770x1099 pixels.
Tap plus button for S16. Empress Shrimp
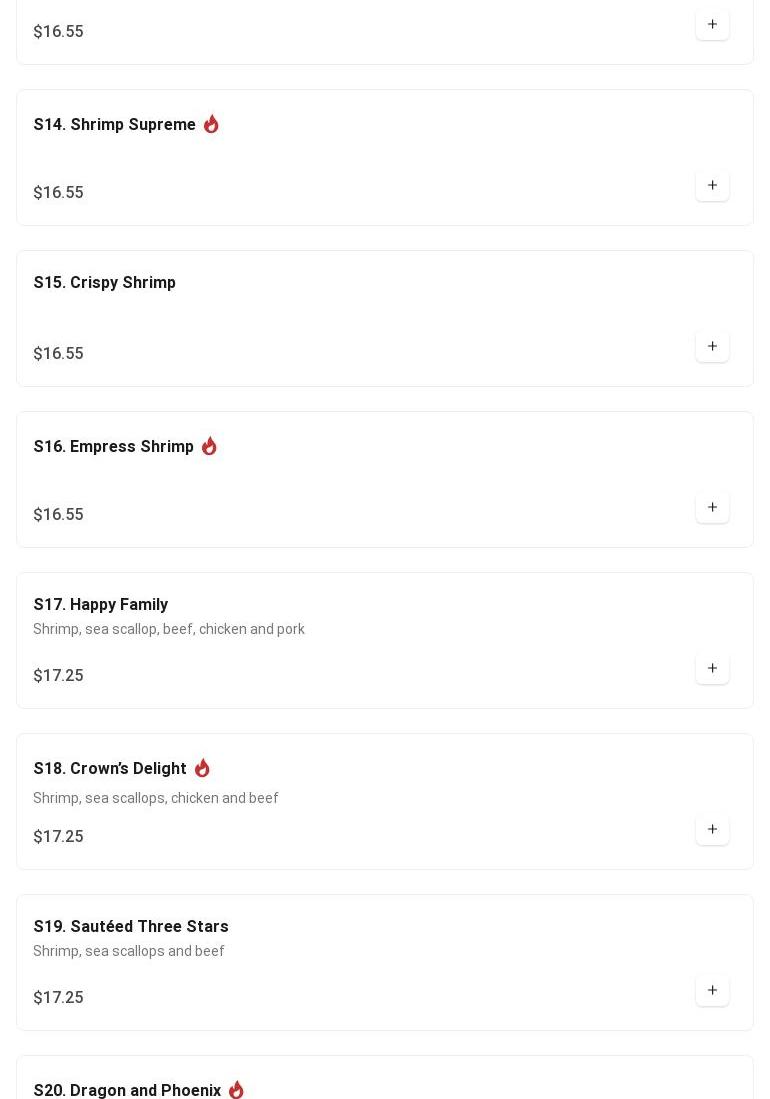712,508
